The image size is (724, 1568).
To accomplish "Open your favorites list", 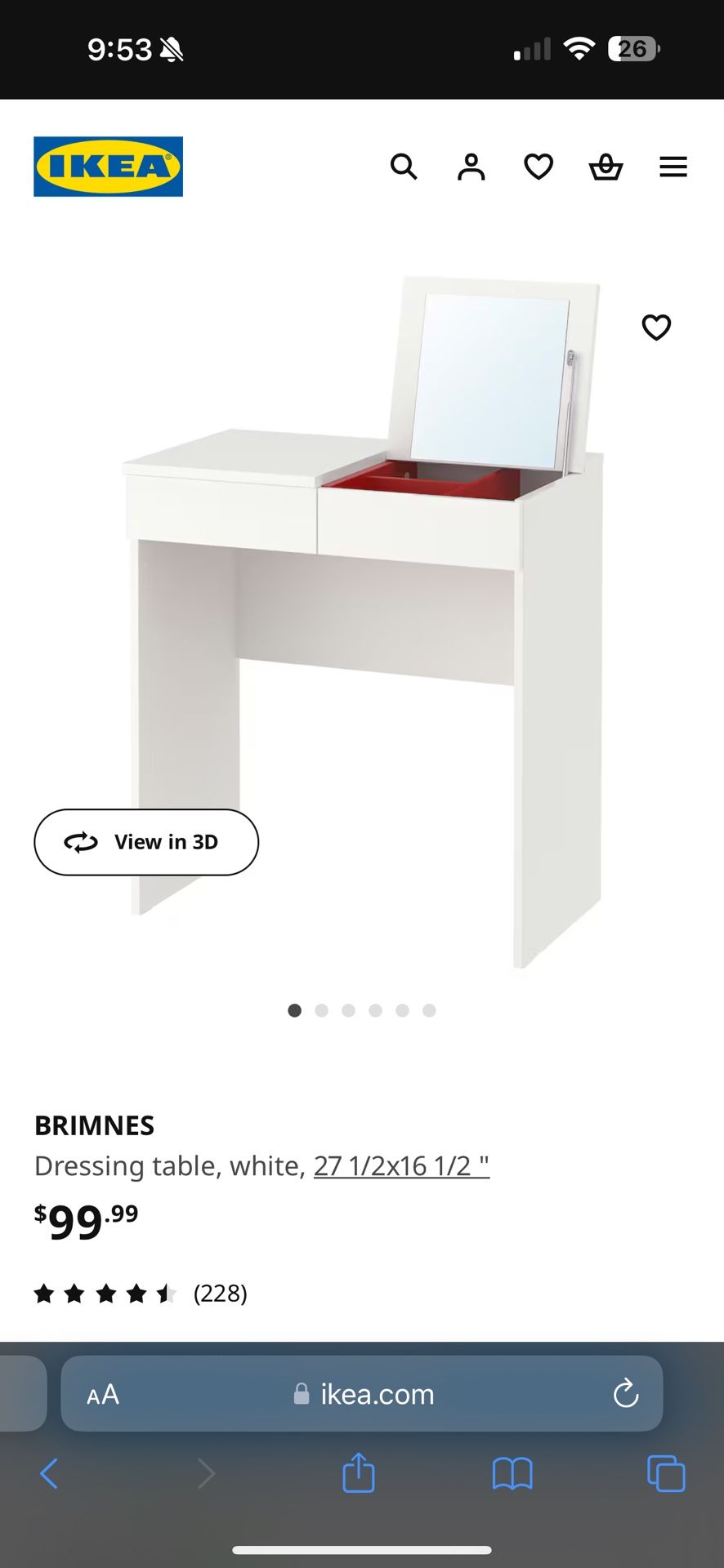I will [x=538, y=167].
